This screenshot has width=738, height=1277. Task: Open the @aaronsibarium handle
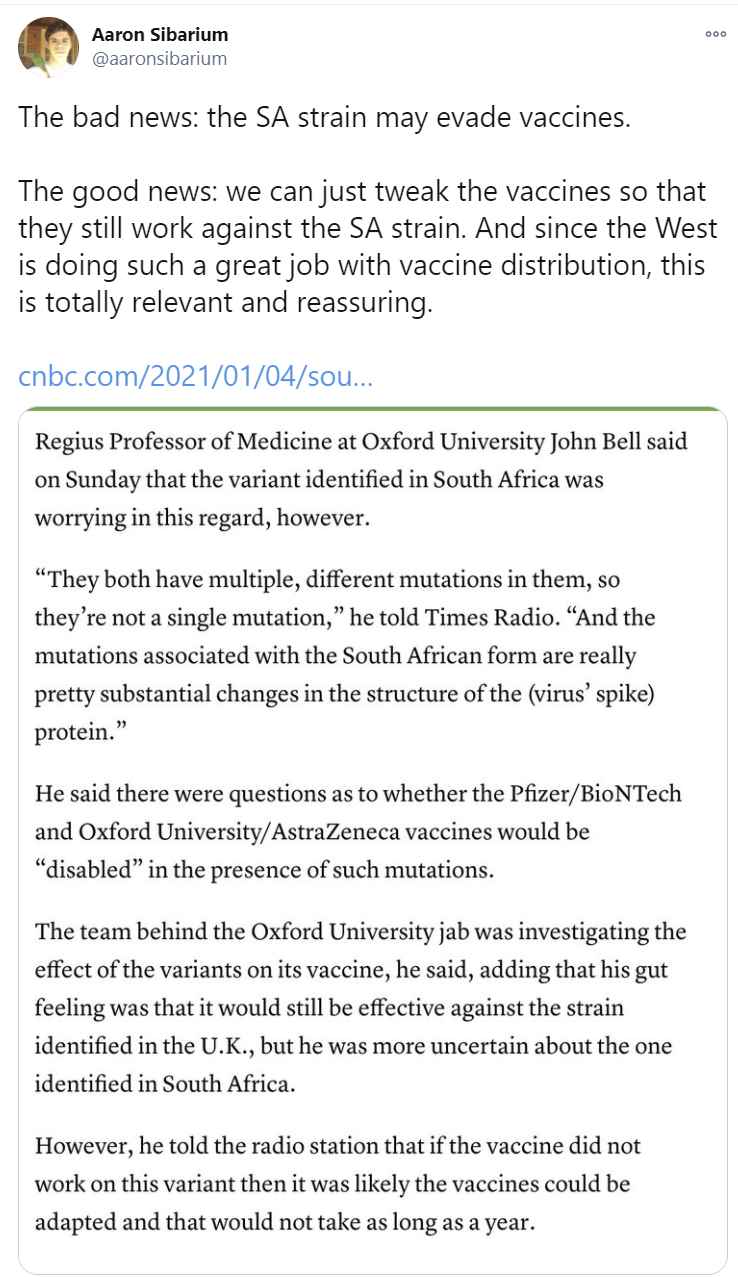(x=159, y=58)
